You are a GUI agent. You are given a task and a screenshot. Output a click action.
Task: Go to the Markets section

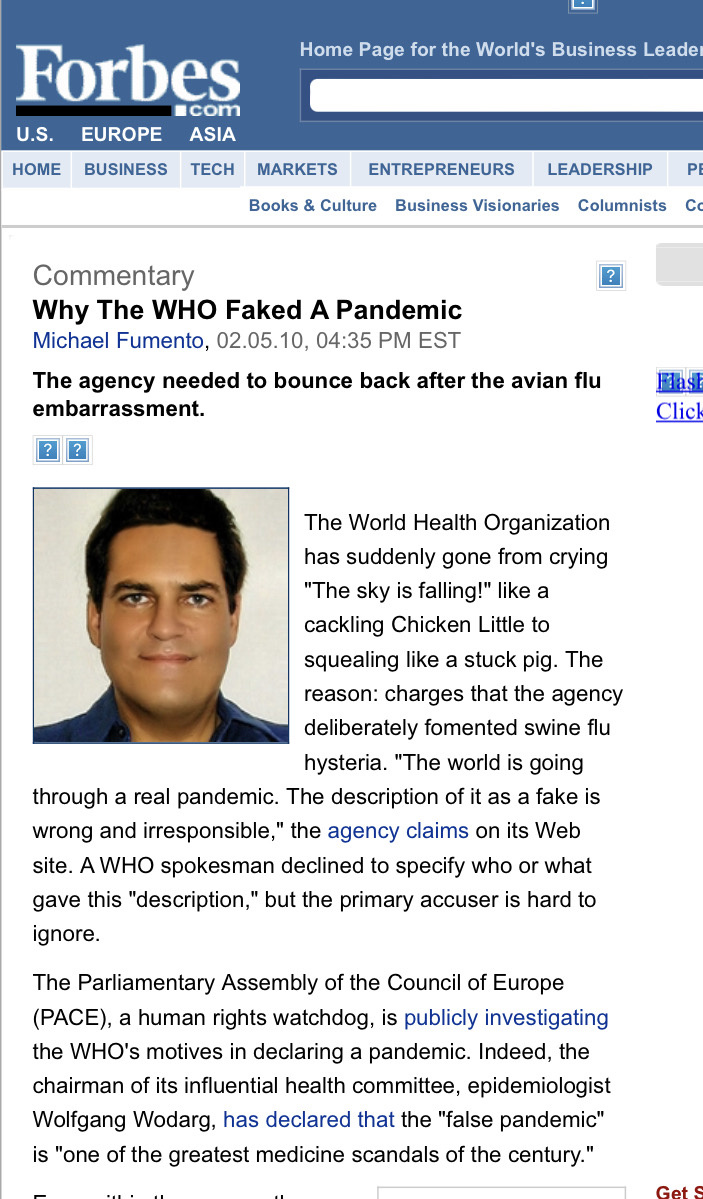pyautogui.click(x=298, y=170)
